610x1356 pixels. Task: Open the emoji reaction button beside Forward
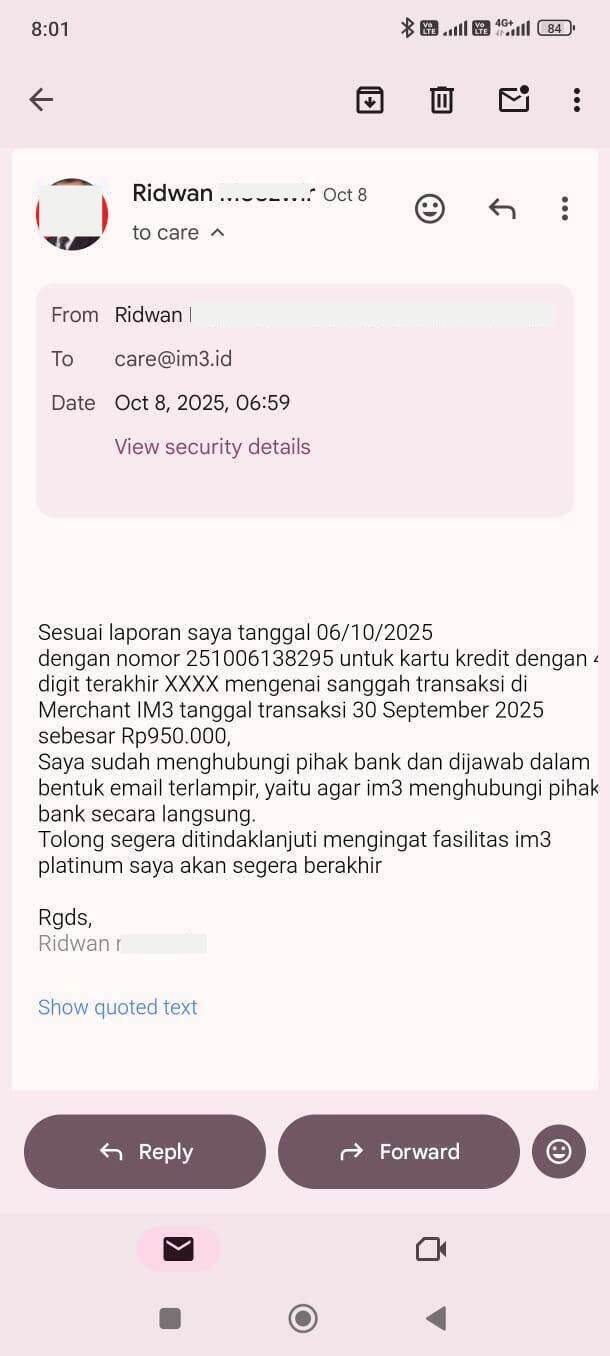tap(559, 1152)
